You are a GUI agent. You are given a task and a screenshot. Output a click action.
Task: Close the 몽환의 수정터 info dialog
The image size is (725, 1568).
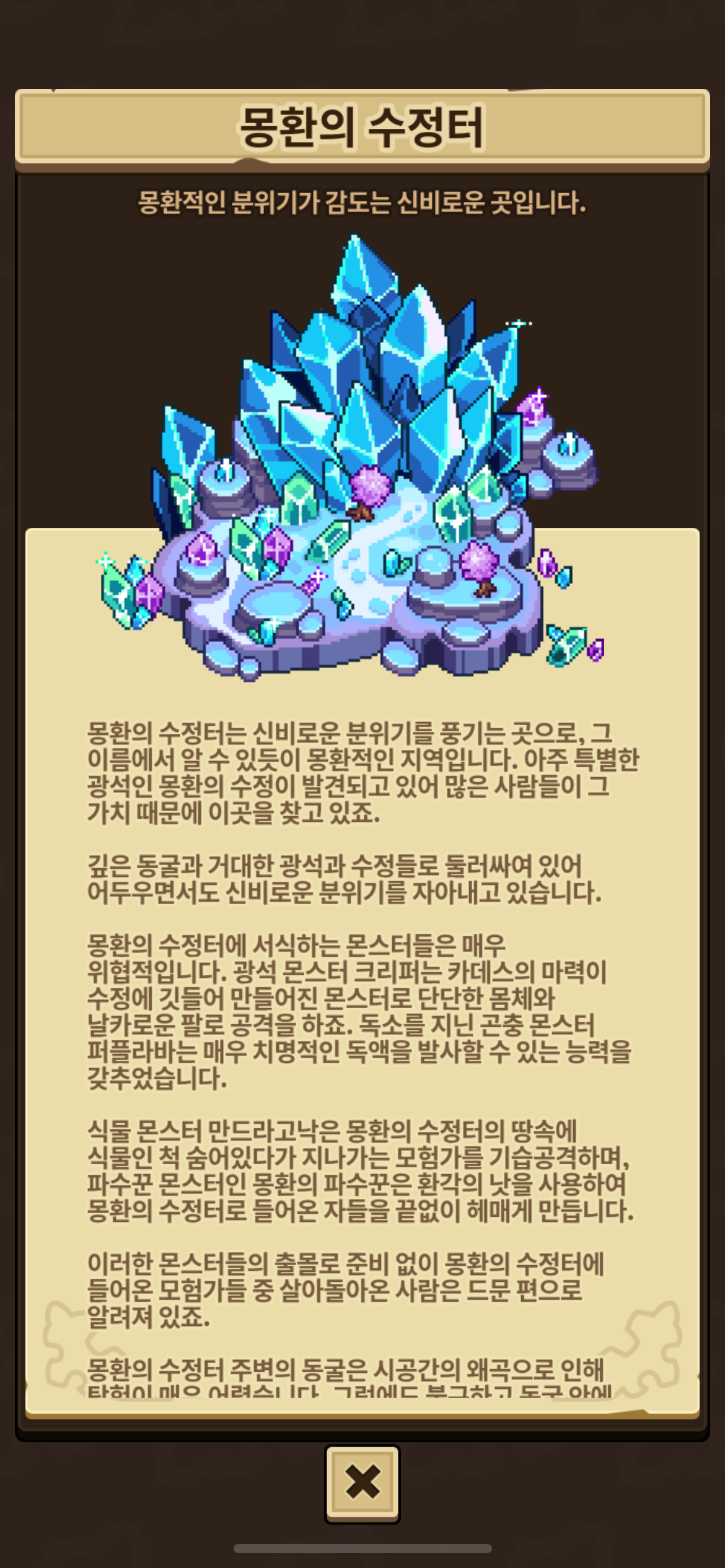[362, 1483]
